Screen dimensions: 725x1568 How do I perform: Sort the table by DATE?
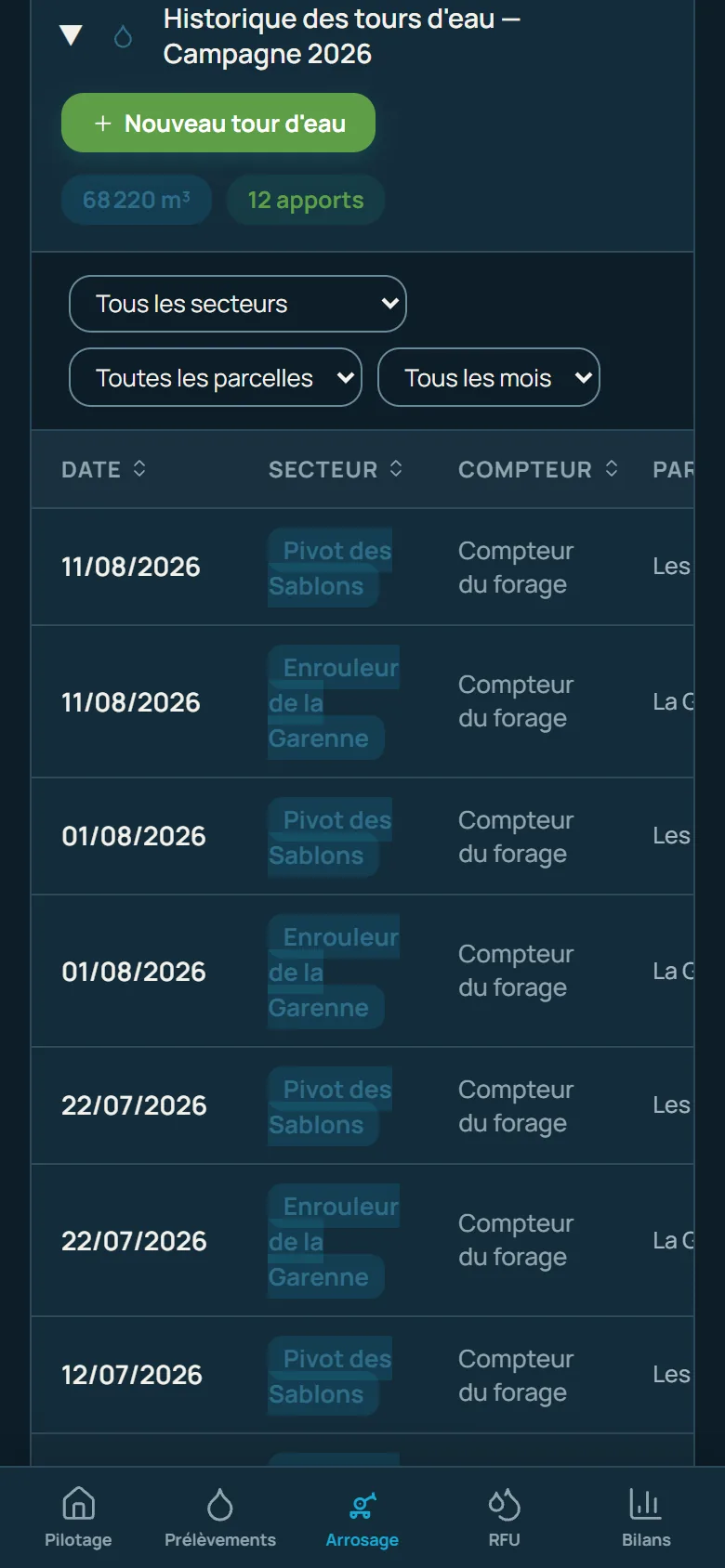104,469
